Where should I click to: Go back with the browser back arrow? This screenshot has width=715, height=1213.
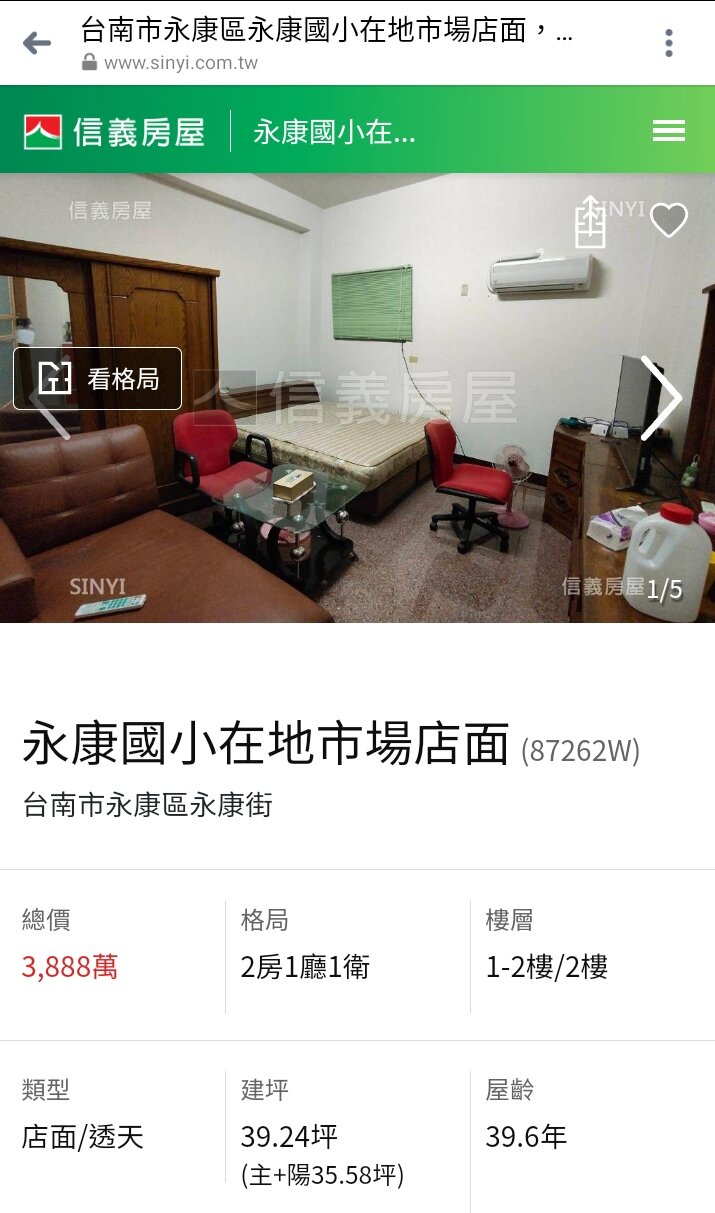pyautogui.click(x=37, y=43)
